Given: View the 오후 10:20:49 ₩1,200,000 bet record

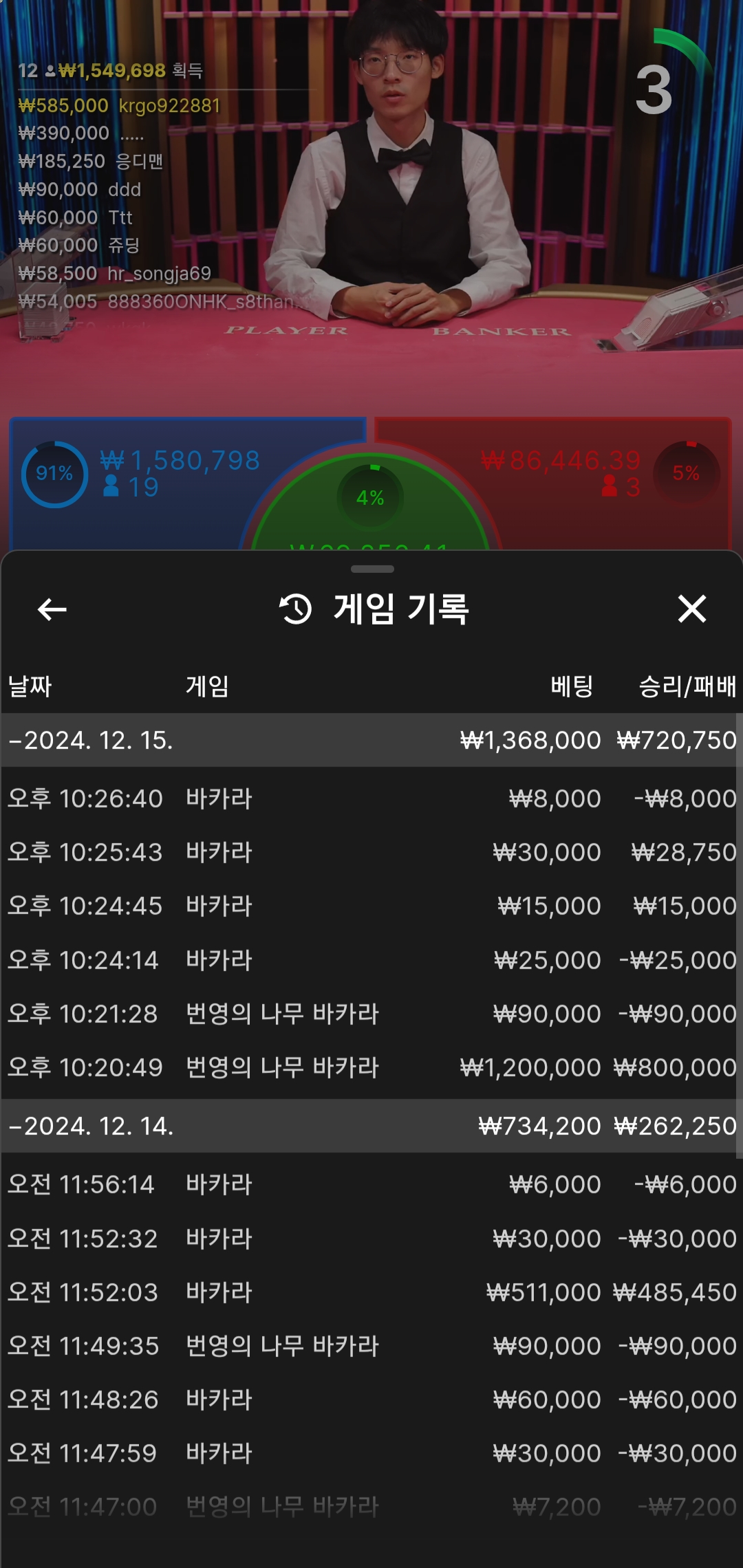Looking at the screenshot, I should 371,1067.
